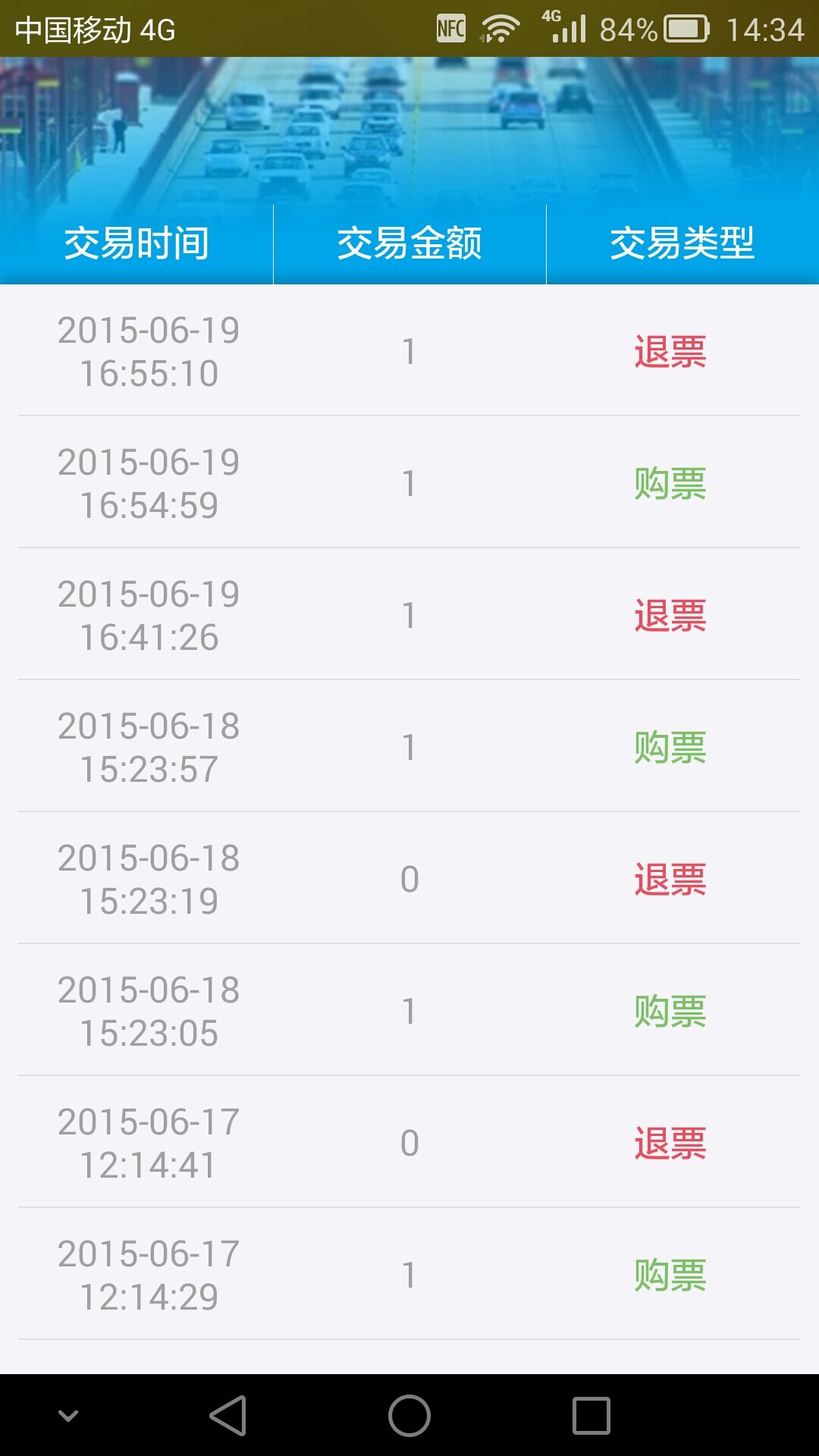Viewport: 819px width, 1456px height.
Task: Select the 交易金额 column header
Action: tap(409, 241)
